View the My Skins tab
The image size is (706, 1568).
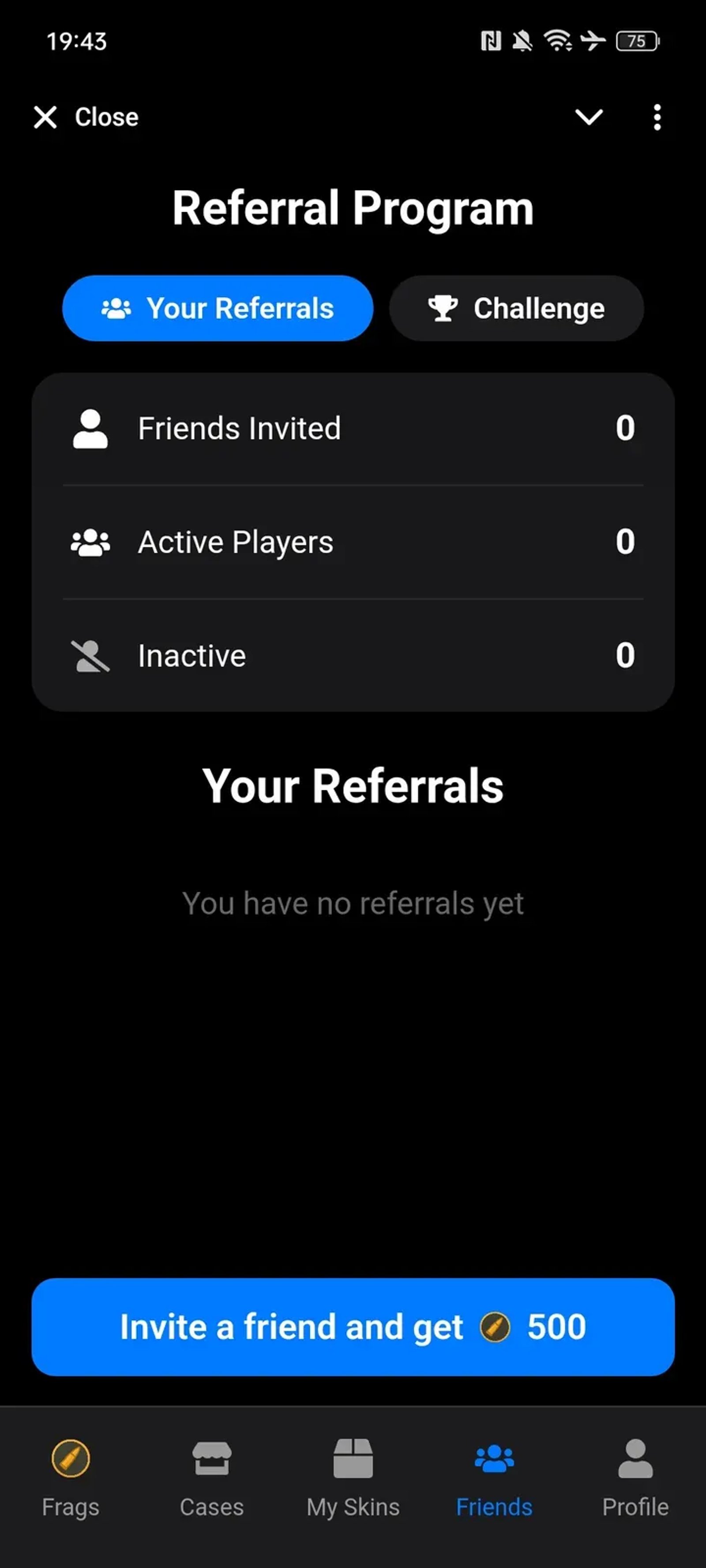pyautogui.click(x=353, y=1477)
